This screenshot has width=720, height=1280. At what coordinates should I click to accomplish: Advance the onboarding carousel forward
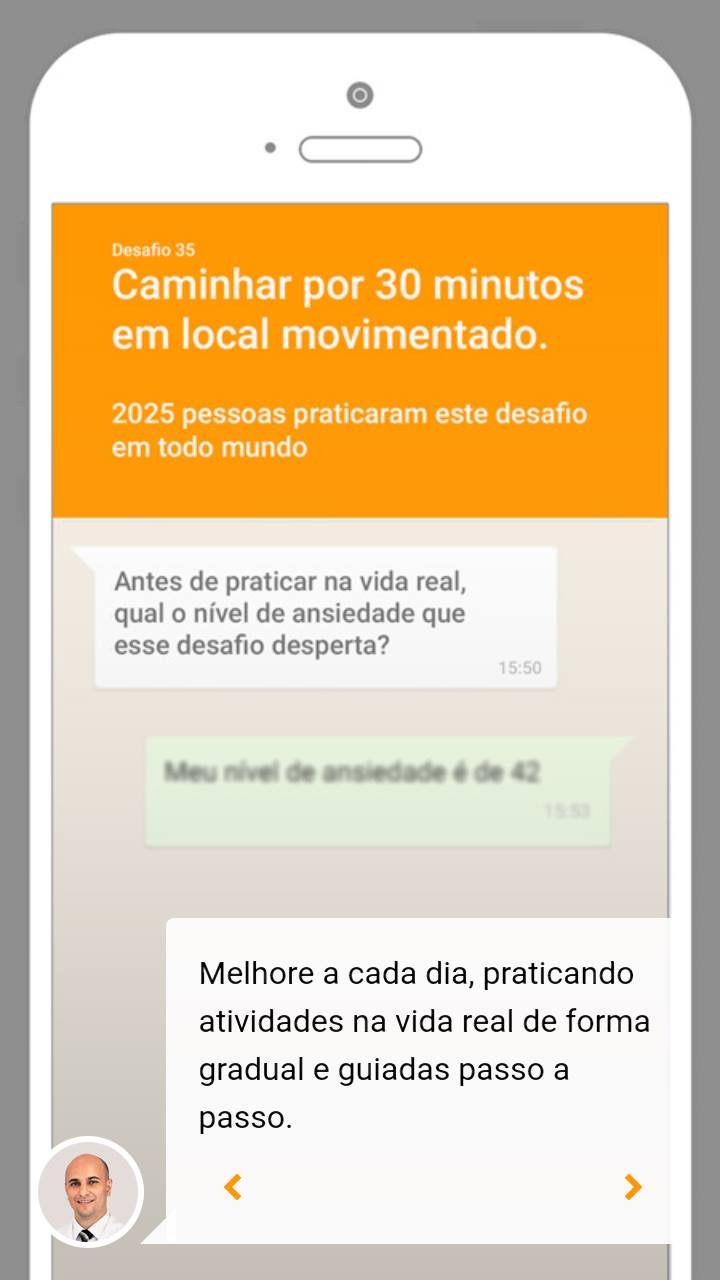click(633, 1187)
